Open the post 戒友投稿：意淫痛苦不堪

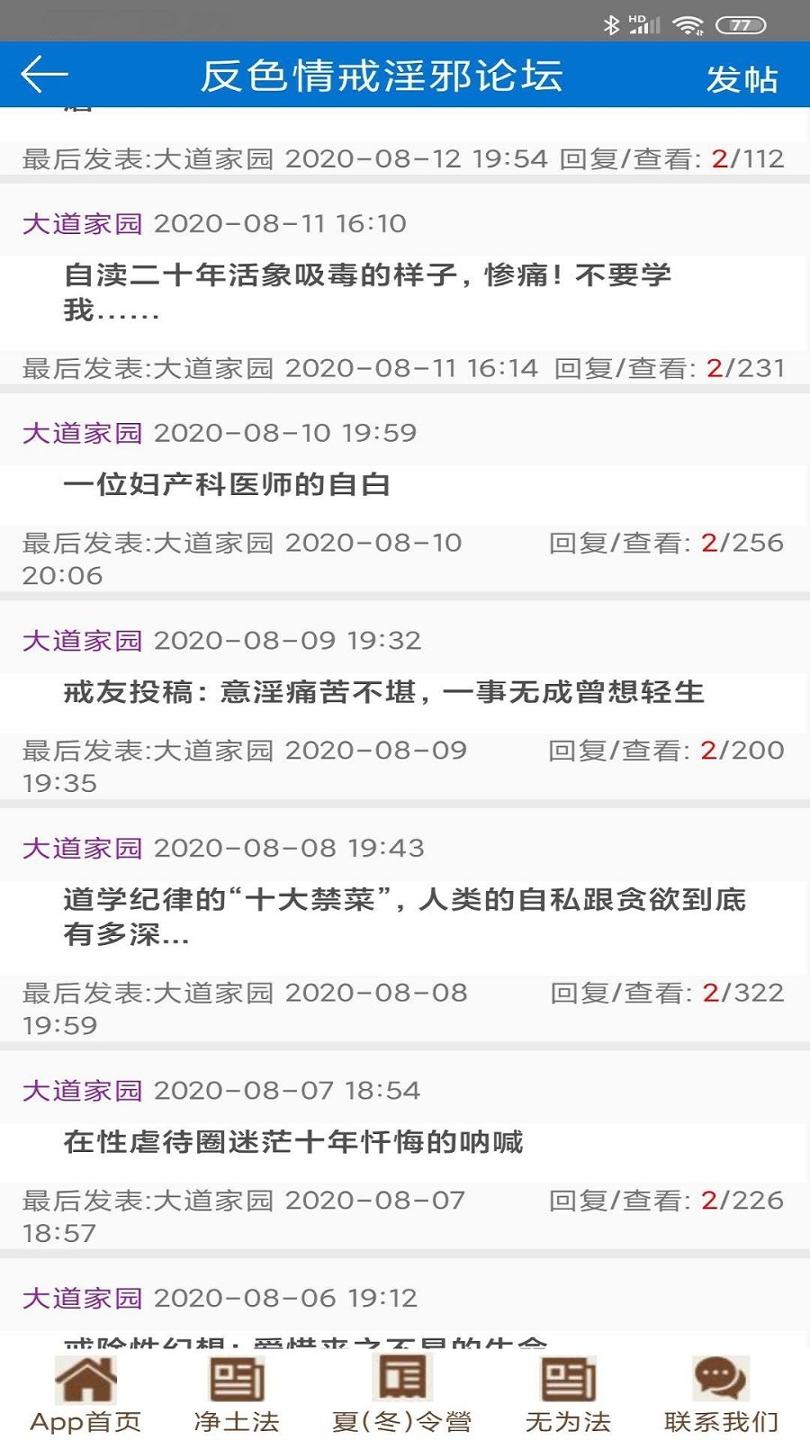click(384, 692)
